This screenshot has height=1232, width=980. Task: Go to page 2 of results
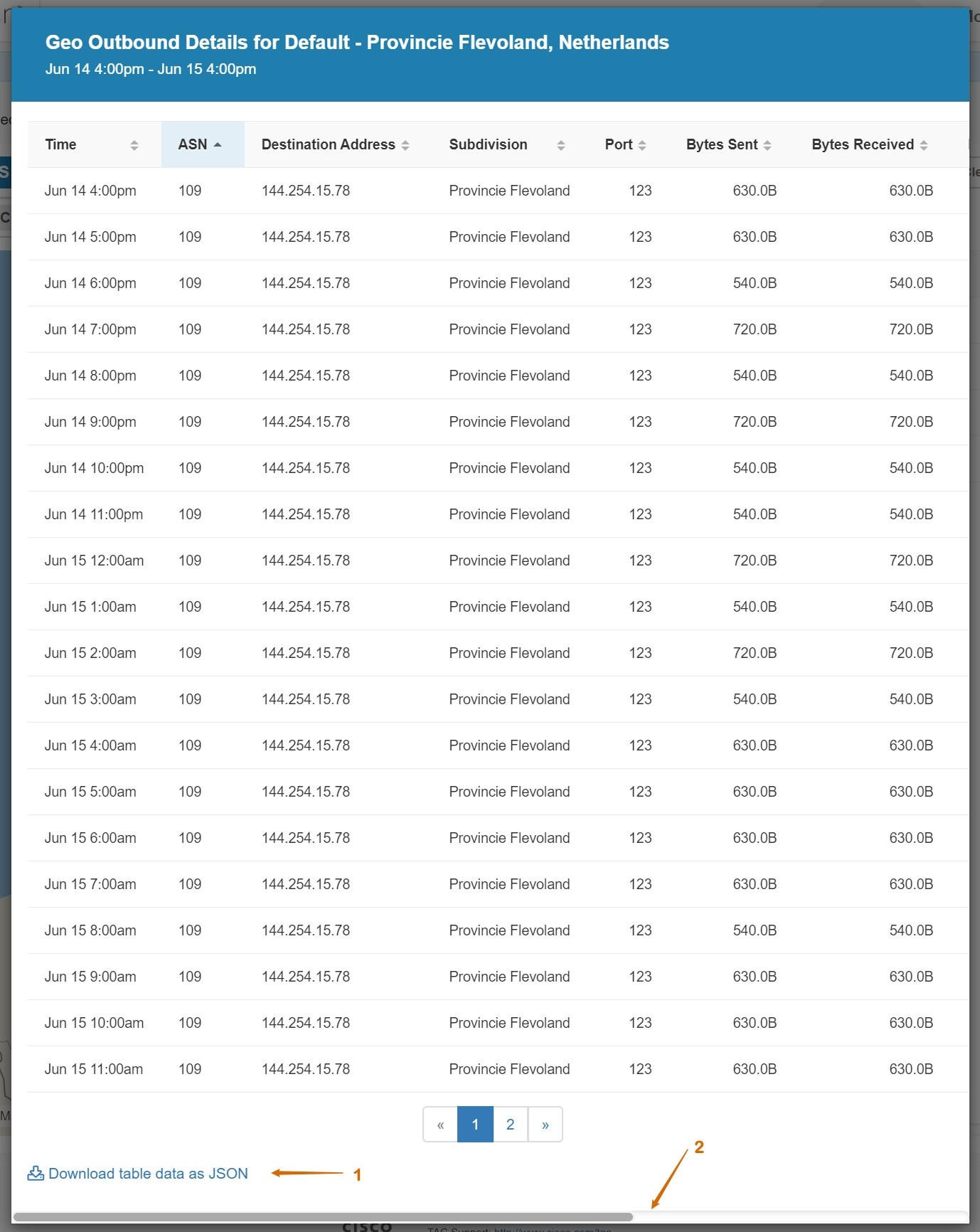tap(510, 1125)
